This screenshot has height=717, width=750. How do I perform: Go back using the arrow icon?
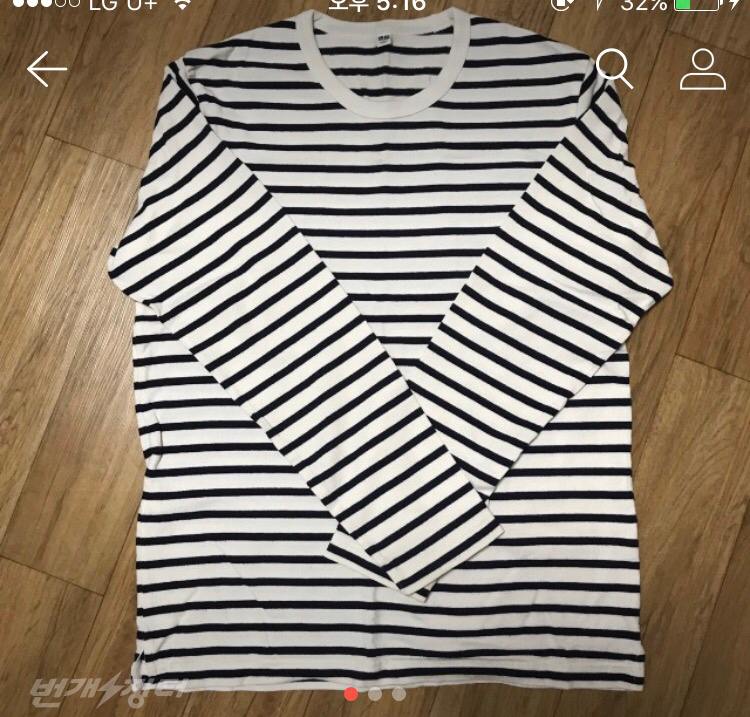pos(46,69)
